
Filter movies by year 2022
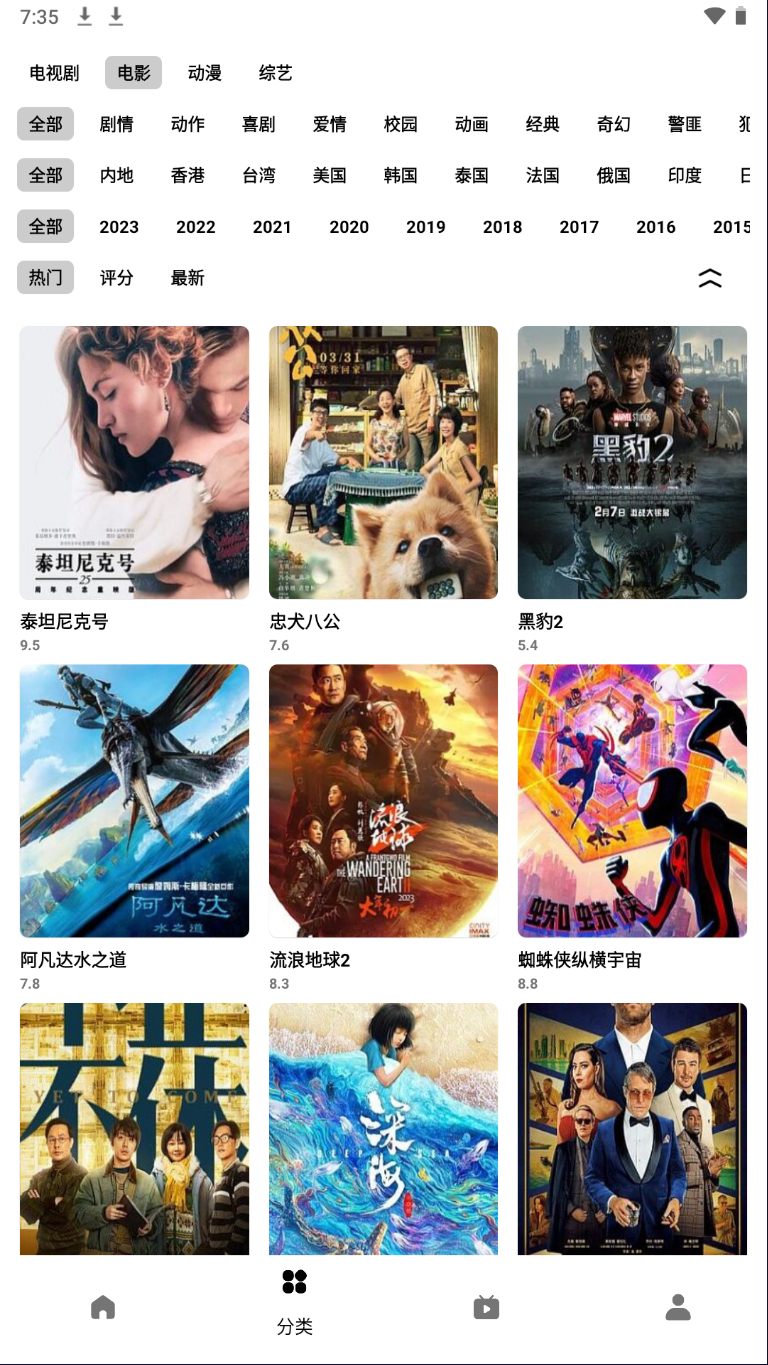pos(196,227)
